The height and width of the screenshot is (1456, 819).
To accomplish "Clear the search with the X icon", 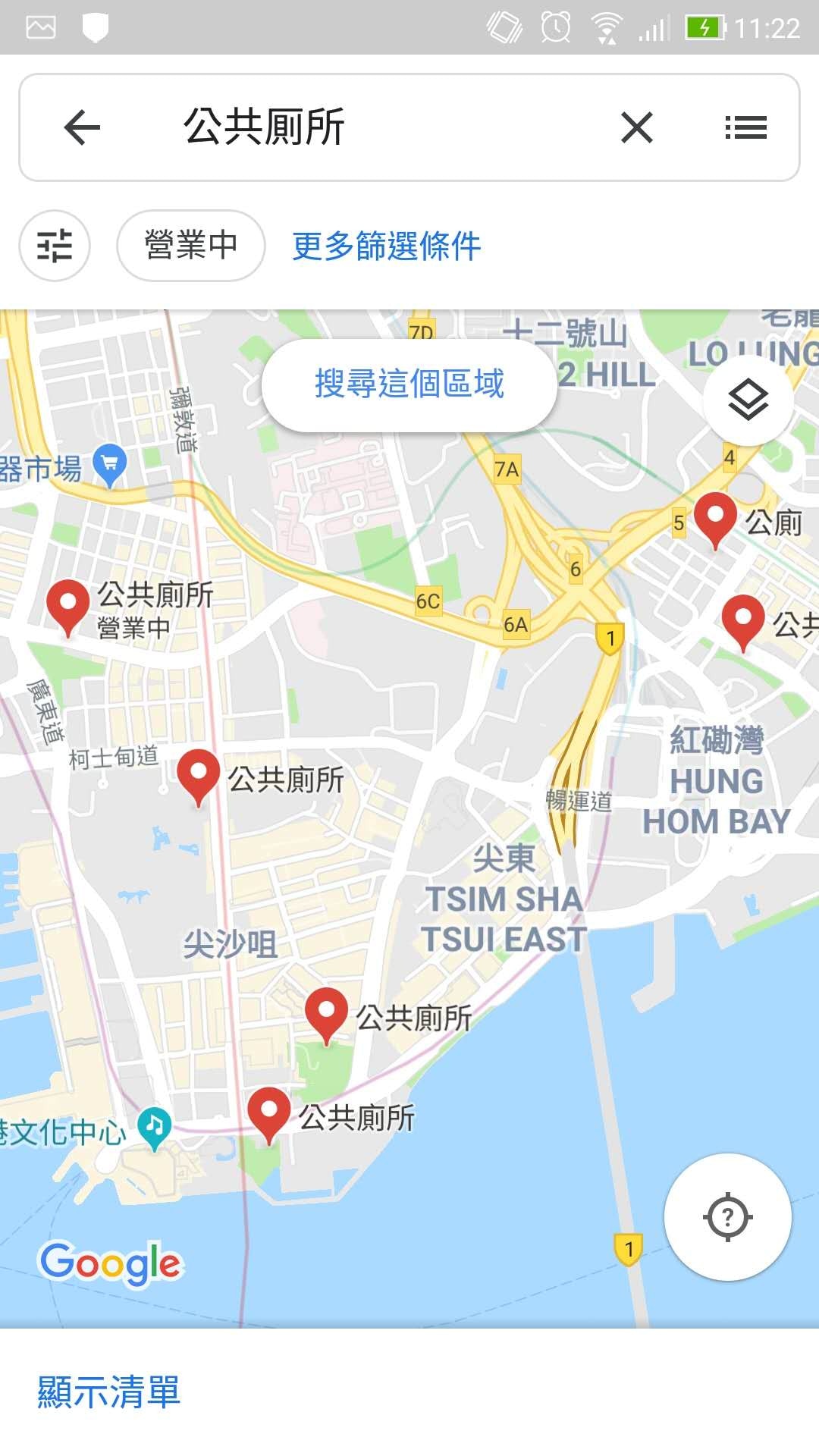I will click(x=637, y=127).
